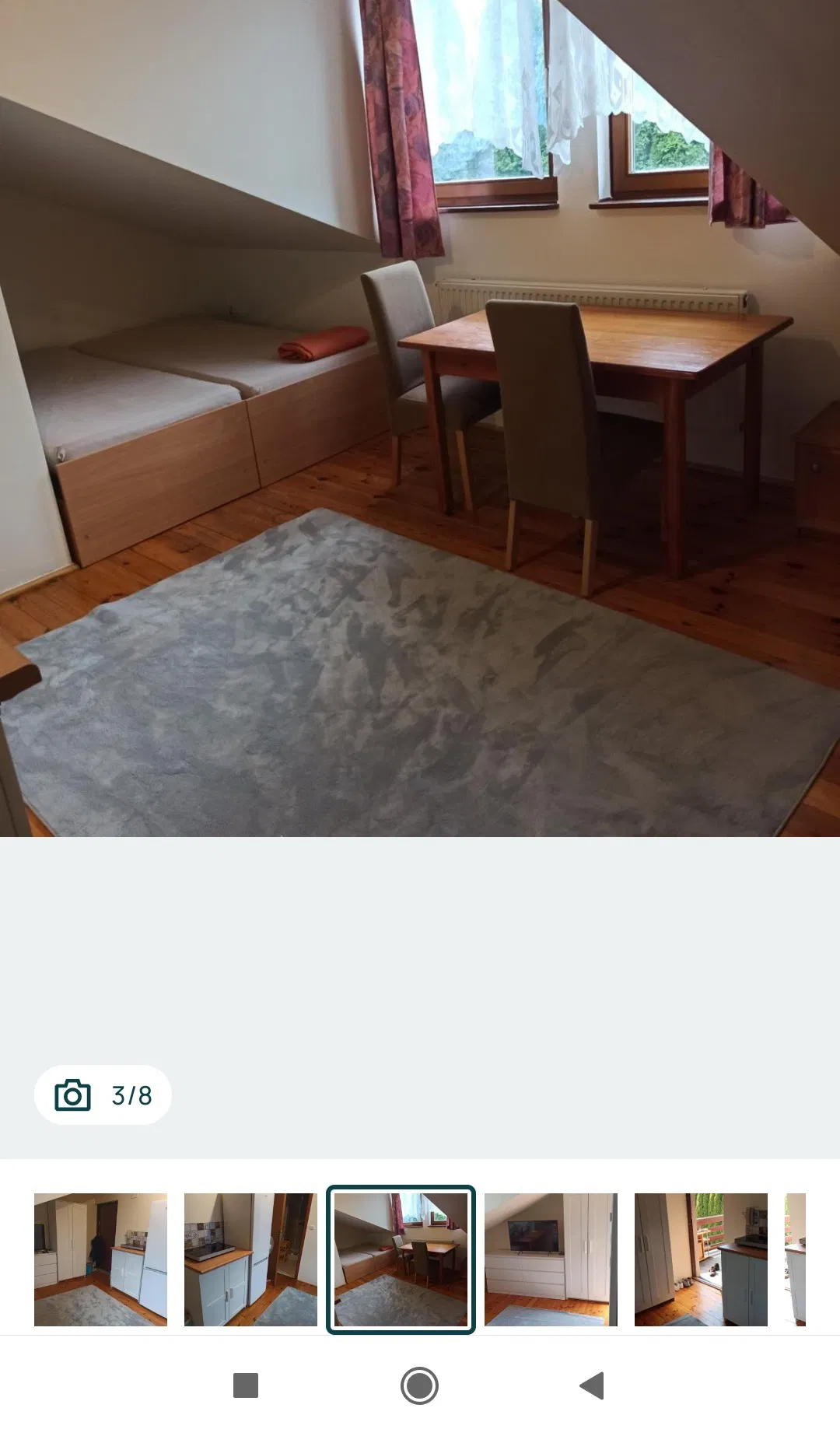
Task: Select the fourth thumbnail showing the TV
Action: click(551, 1259)
